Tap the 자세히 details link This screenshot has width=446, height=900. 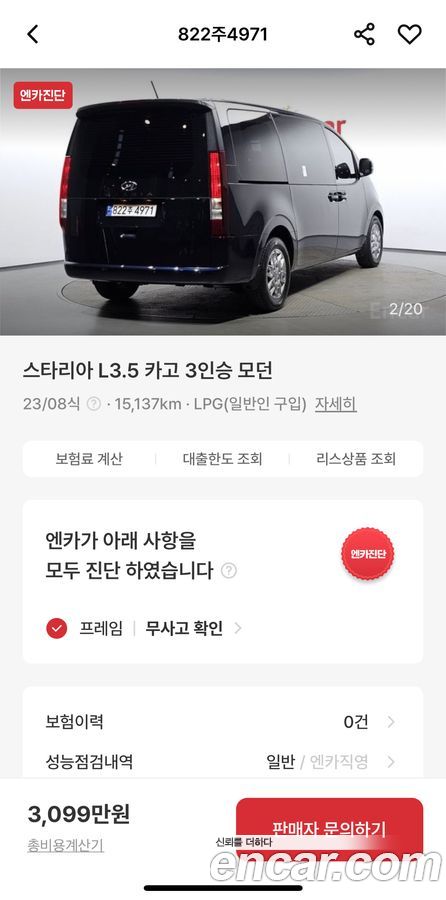336,404
